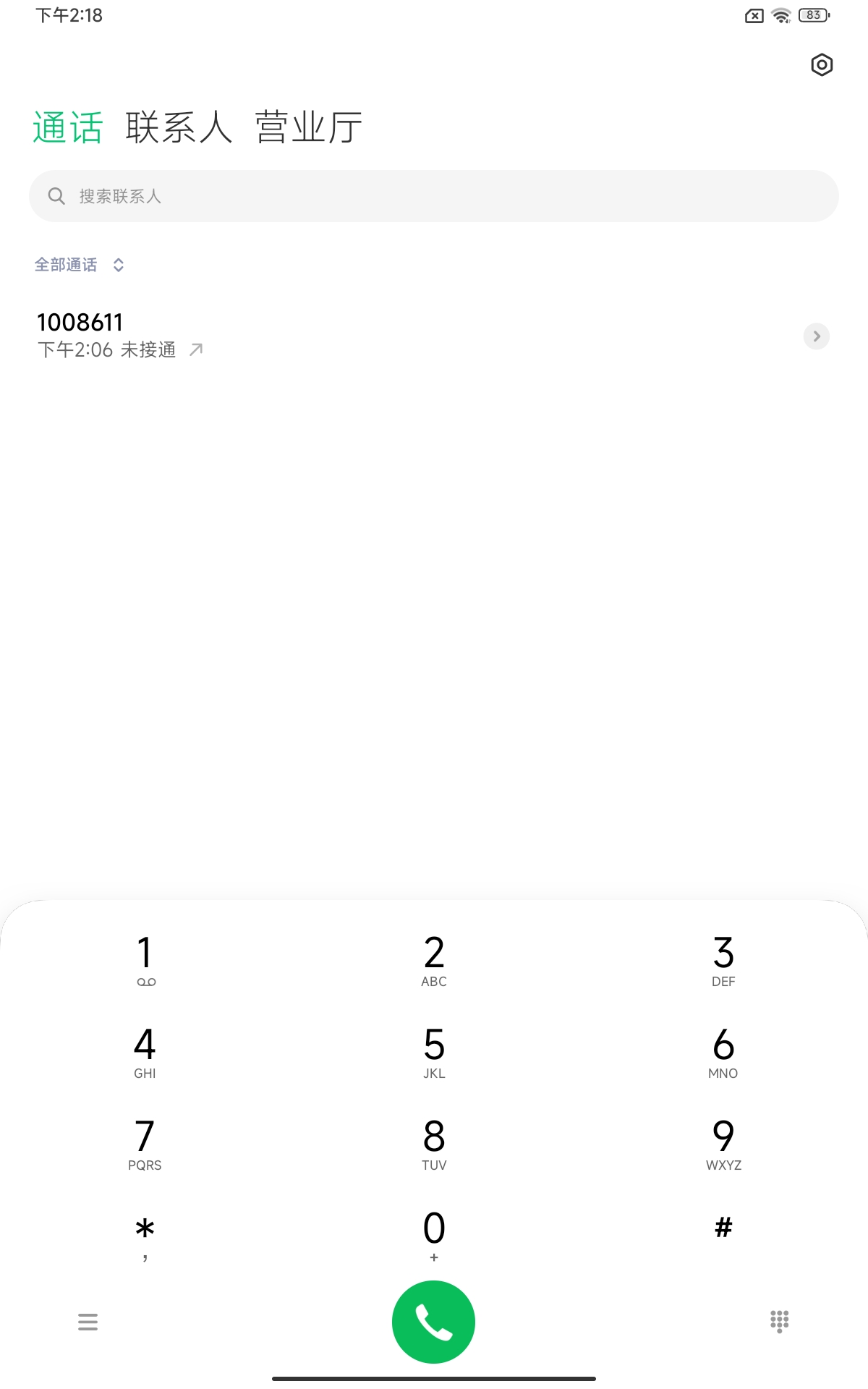The height and width of the screenshot is (1389, 868).
Task: Switch to the 联系人 tab
Action: pos(179,126)
